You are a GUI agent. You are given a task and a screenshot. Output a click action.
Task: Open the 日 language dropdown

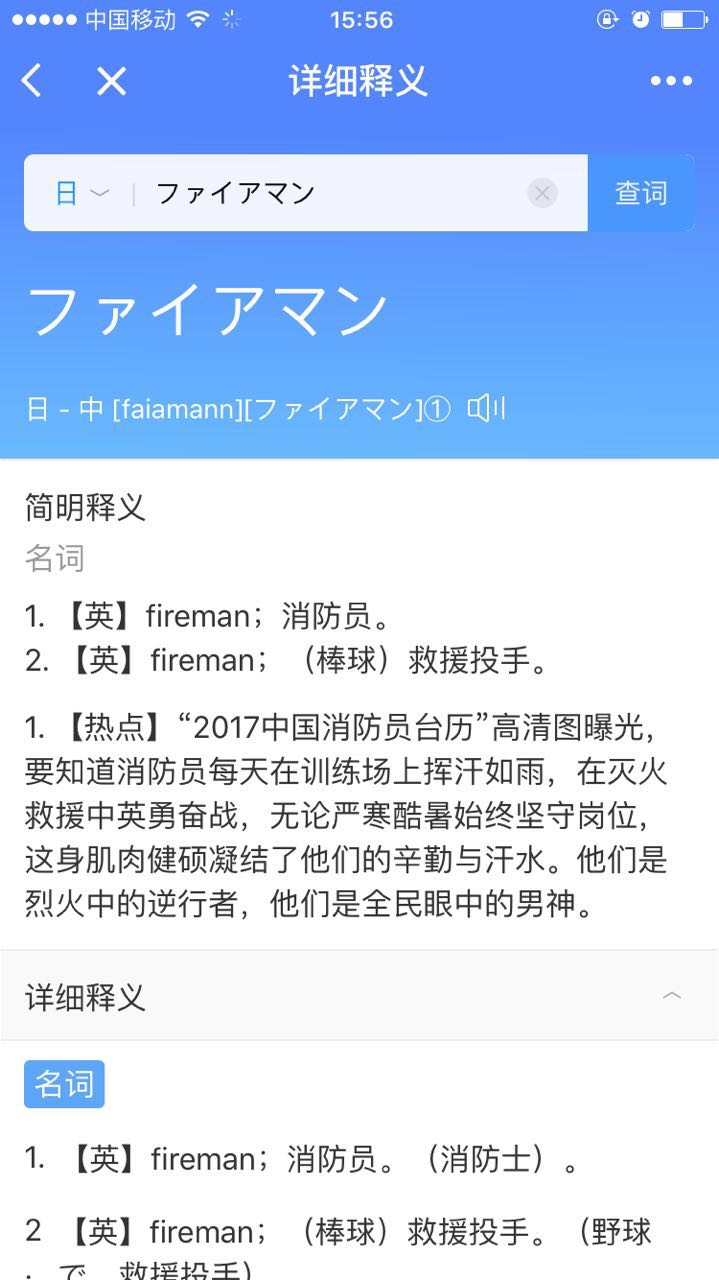81,193
